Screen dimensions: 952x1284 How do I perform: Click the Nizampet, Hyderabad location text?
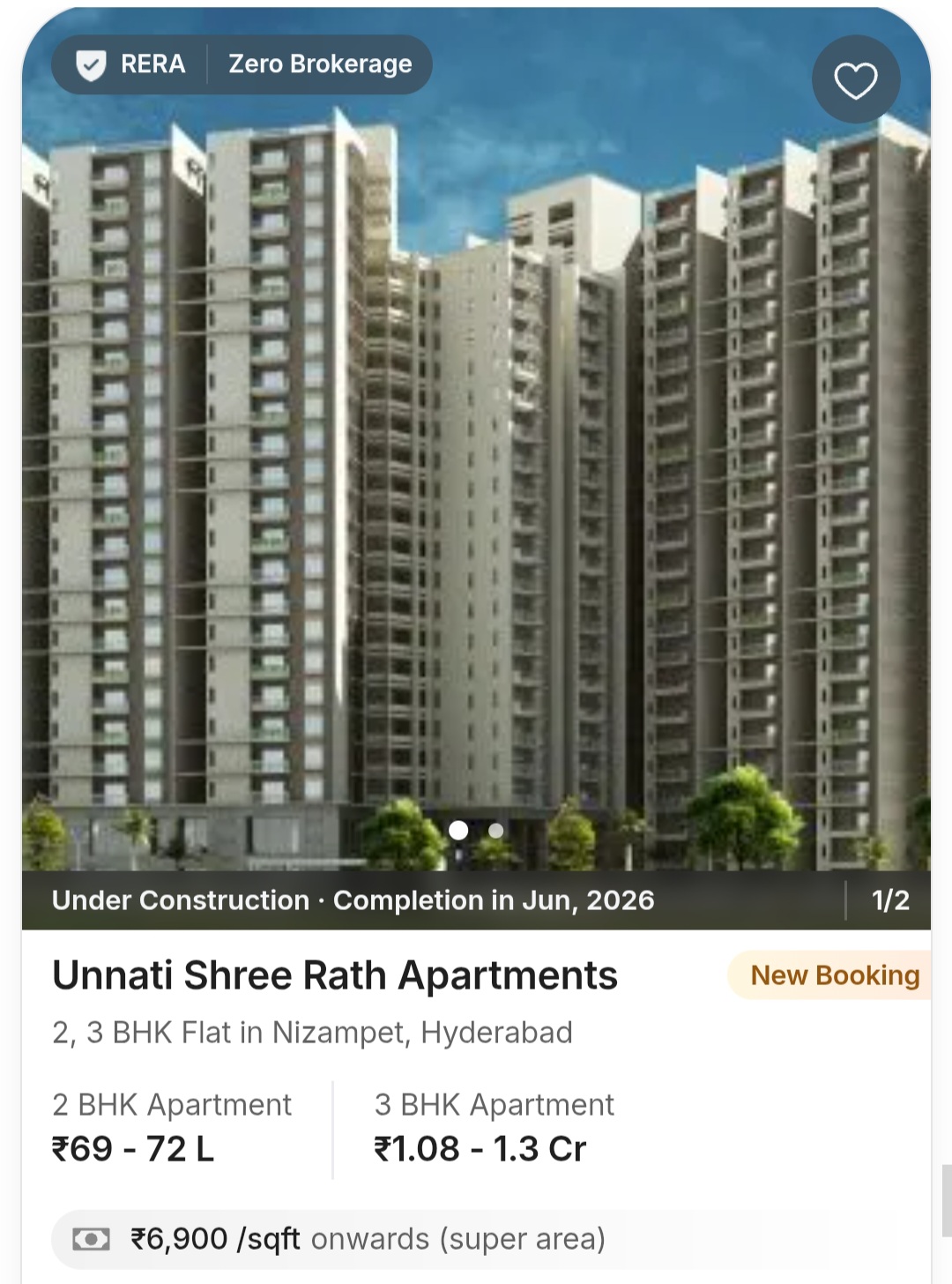pyautogui.click(x=314, y=1031)
